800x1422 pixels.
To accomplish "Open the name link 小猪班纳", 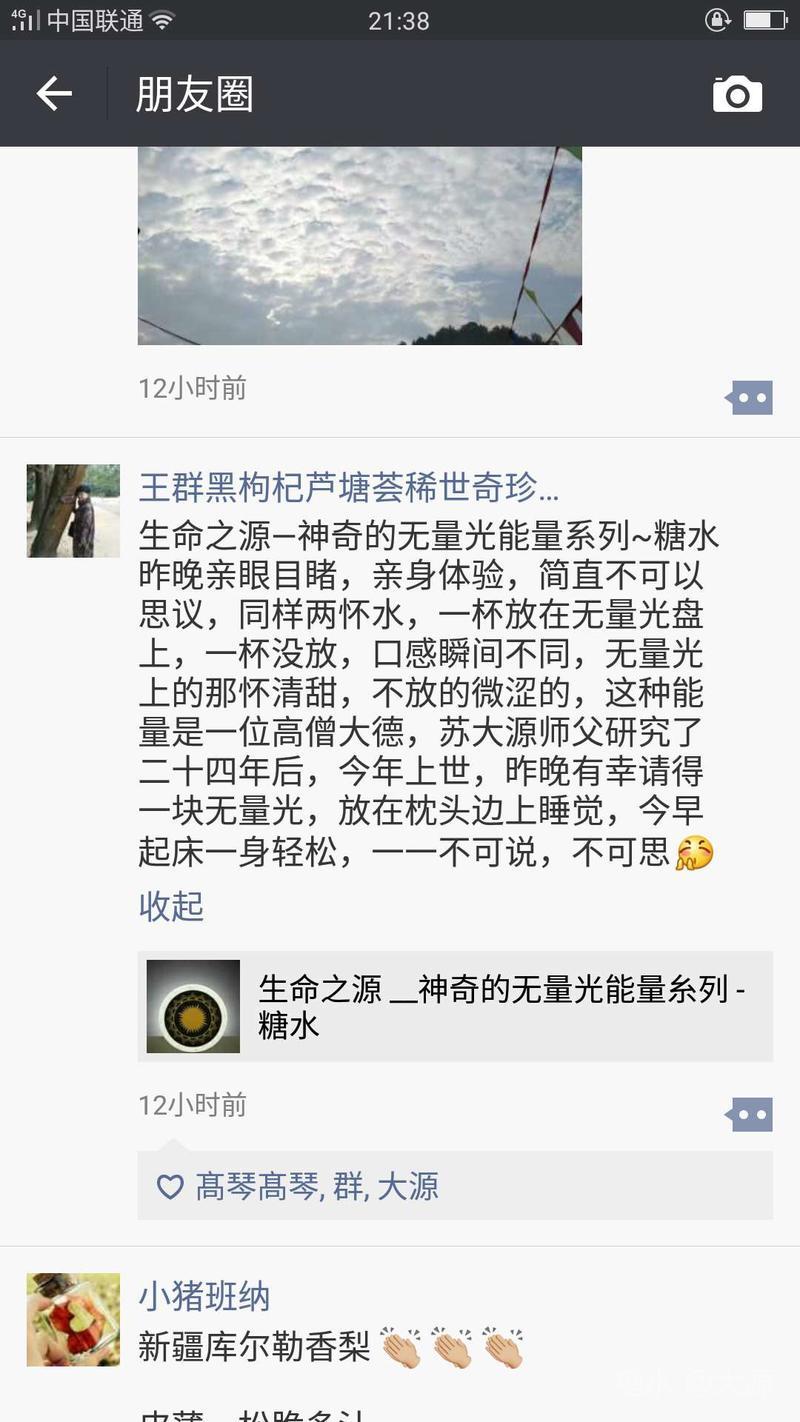I will click(204, 1296).
